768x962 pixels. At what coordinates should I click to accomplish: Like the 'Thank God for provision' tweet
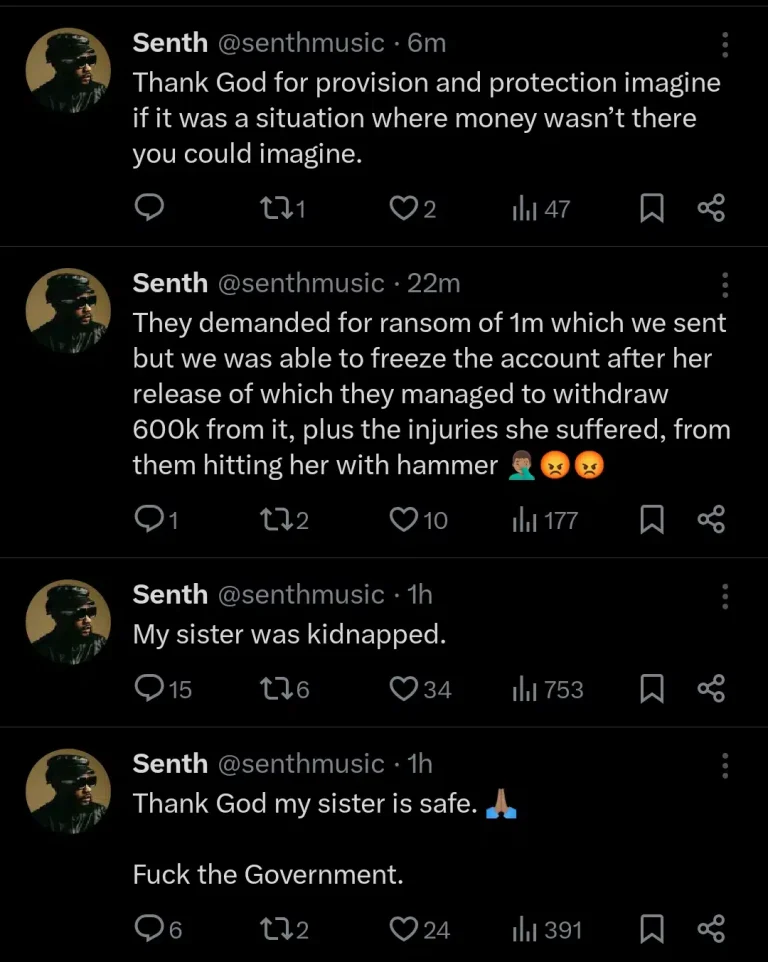[x=402, y=208]
